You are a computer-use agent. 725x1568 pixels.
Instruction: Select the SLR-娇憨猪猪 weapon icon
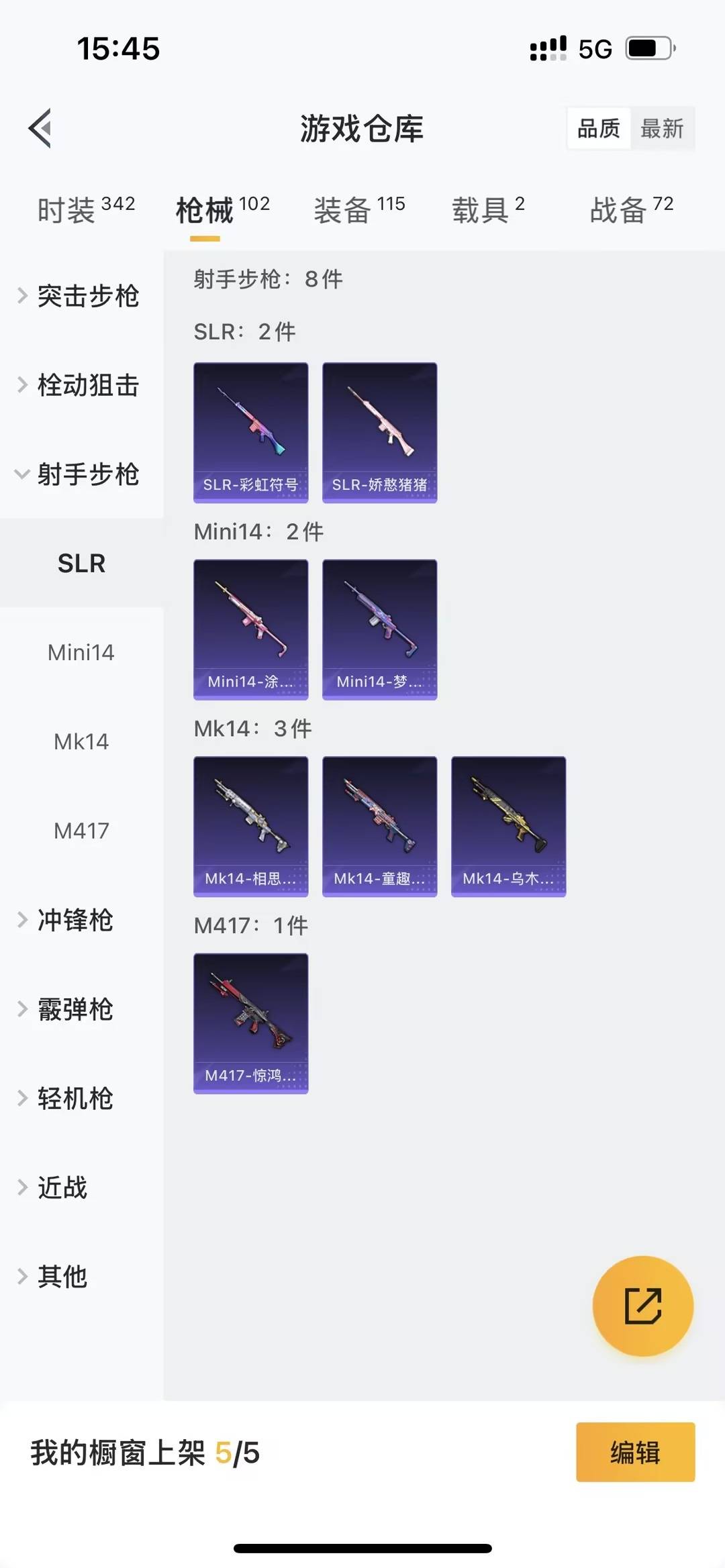point(379,433)
